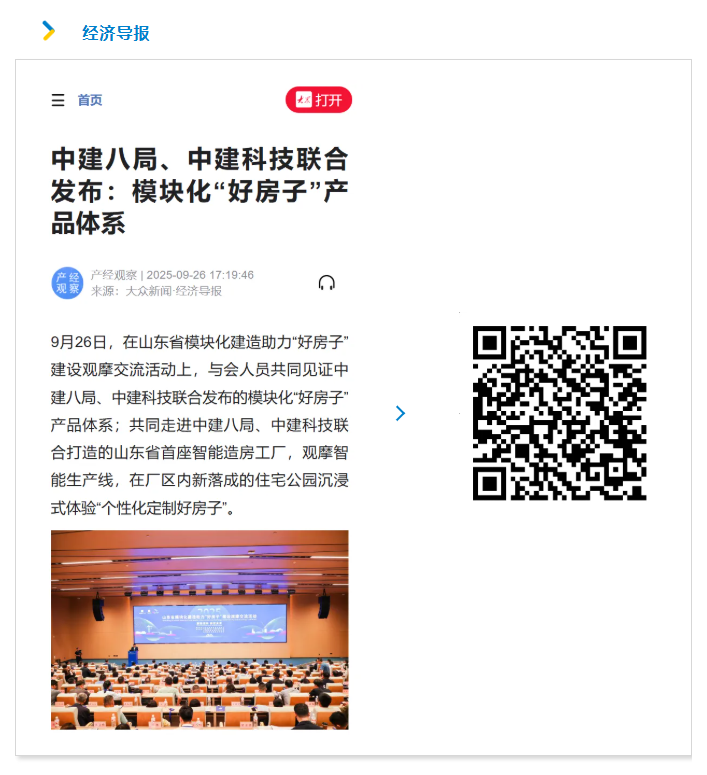Go to 首页 home link

pyautogui.click(x=90, y=100)
